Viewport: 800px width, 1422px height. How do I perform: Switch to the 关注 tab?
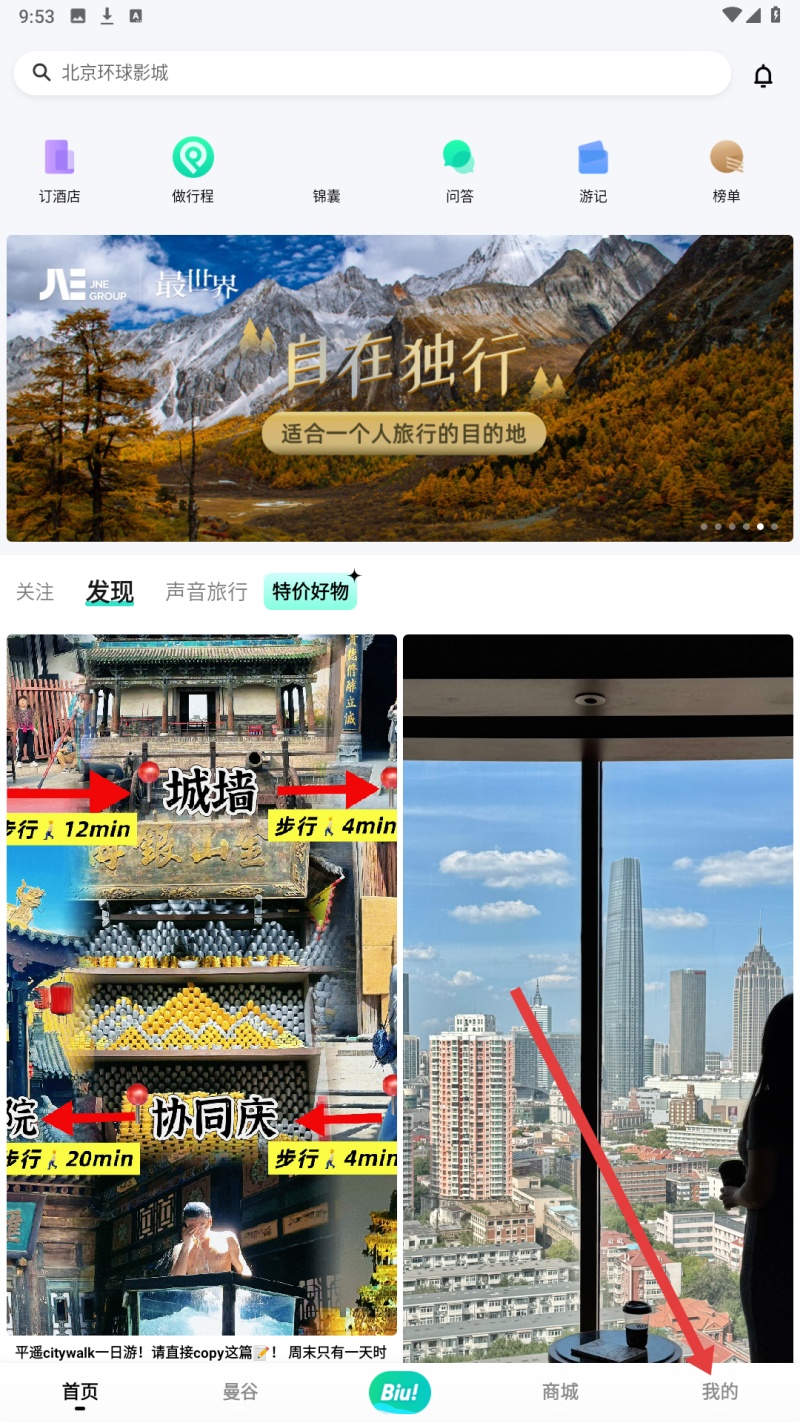[35, 592]
